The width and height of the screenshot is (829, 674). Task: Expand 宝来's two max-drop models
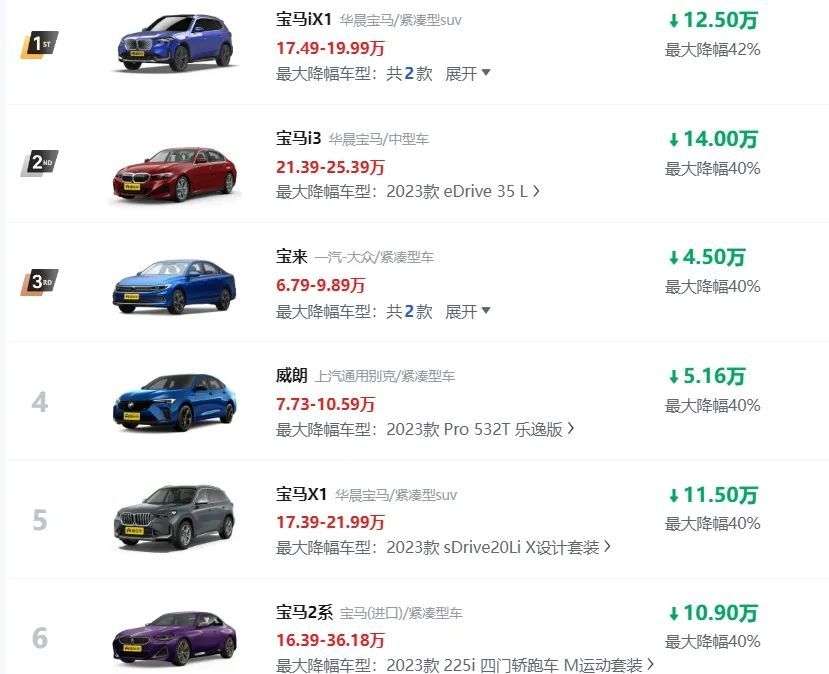(467, 312)
